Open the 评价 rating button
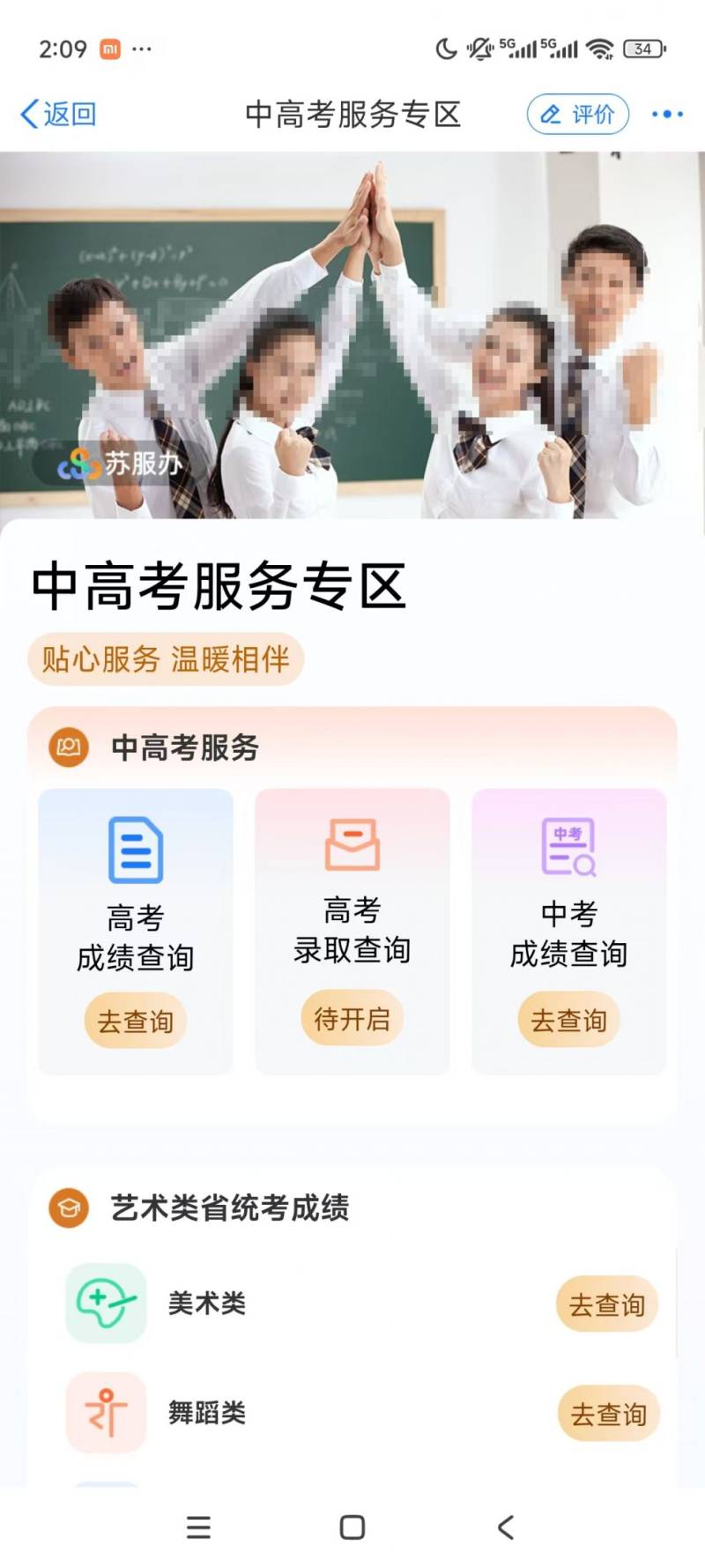 point(578,114)
